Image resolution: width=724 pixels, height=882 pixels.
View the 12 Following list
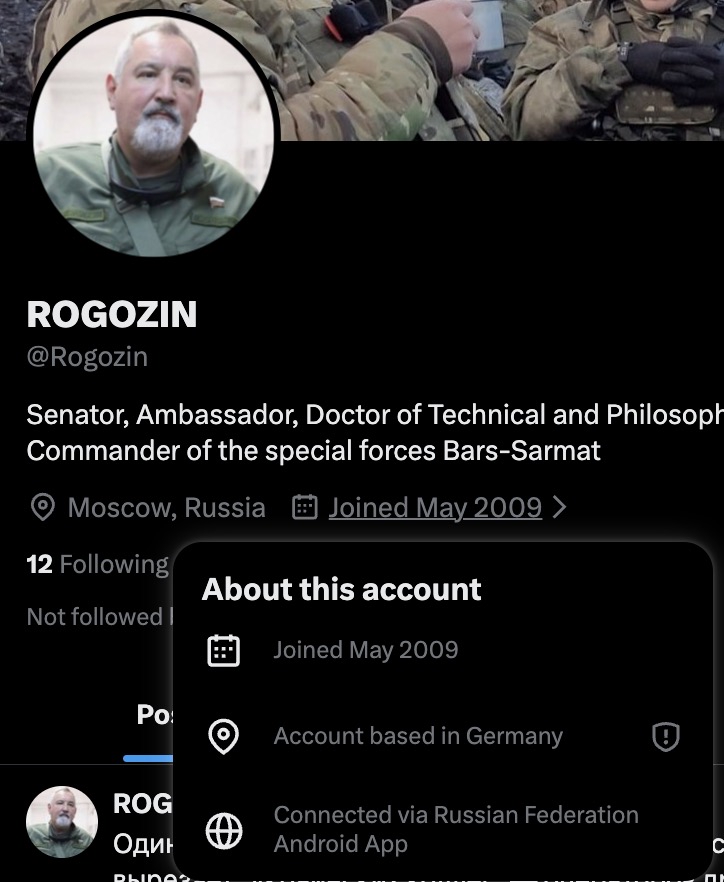coord(97,565)
